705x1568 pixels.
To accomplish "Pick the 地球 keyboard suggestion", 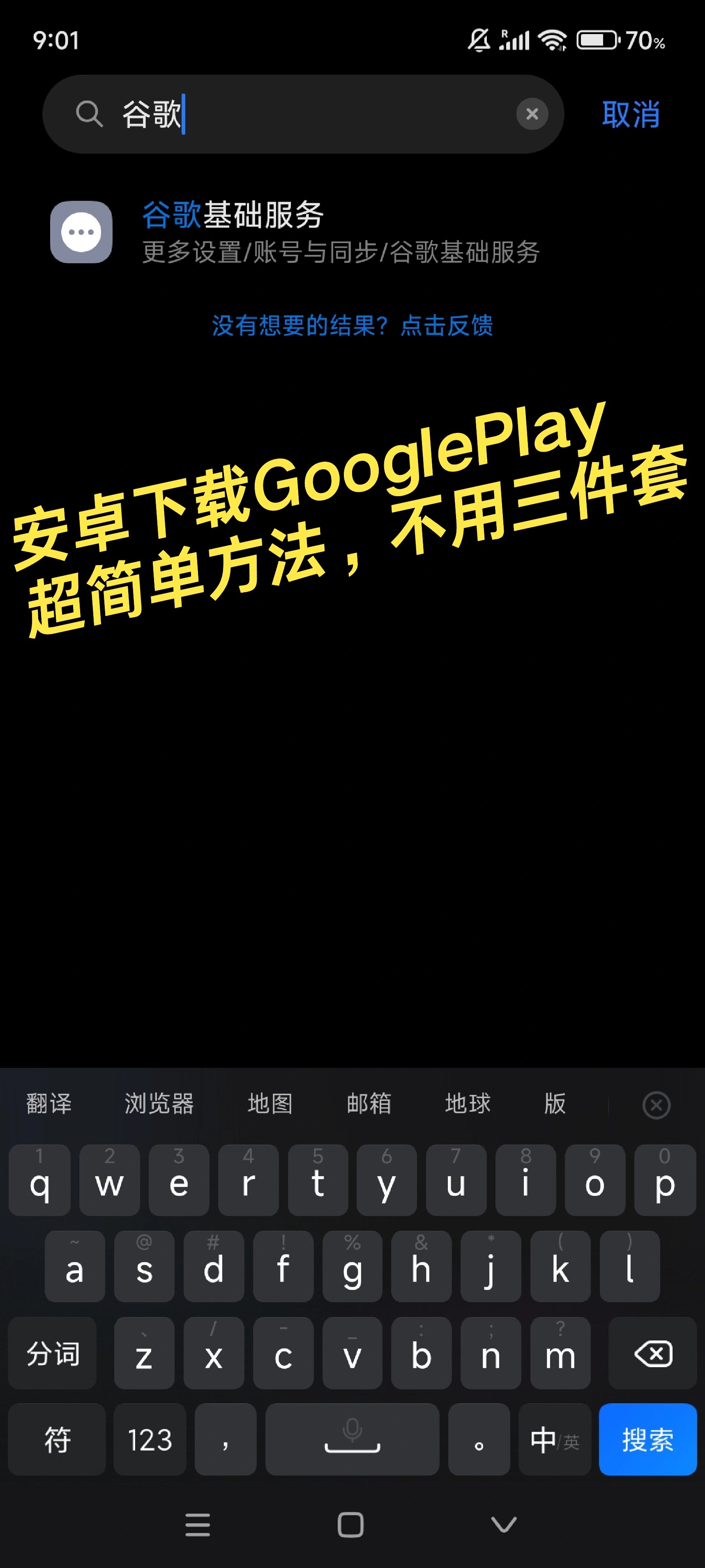I will click(x=468, y=1104).
